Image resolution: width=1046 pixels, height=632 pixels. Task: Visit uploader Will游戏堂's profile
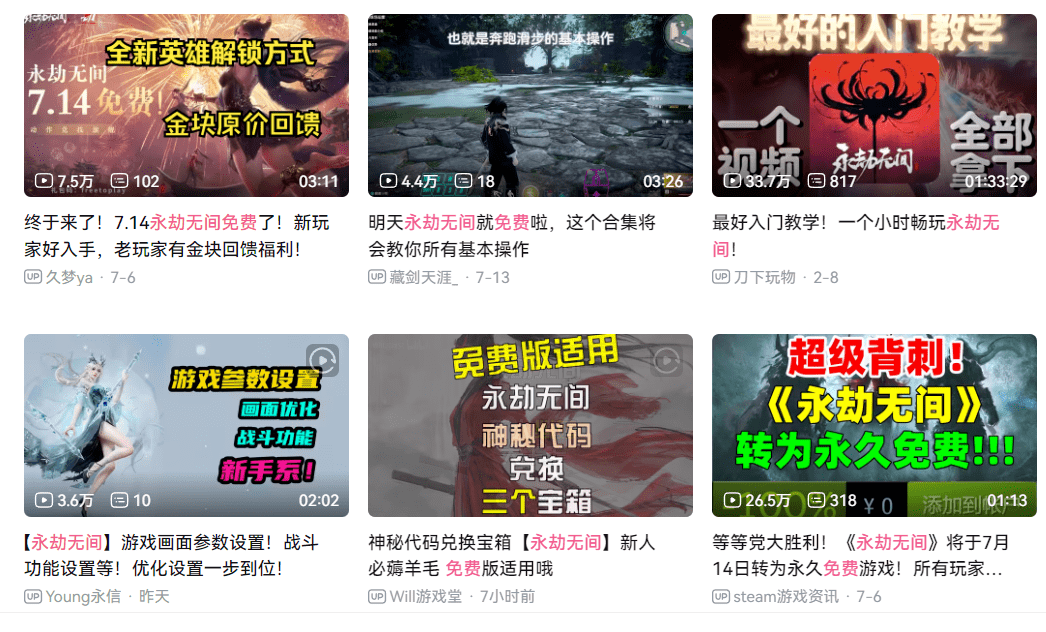pos(425,597)
